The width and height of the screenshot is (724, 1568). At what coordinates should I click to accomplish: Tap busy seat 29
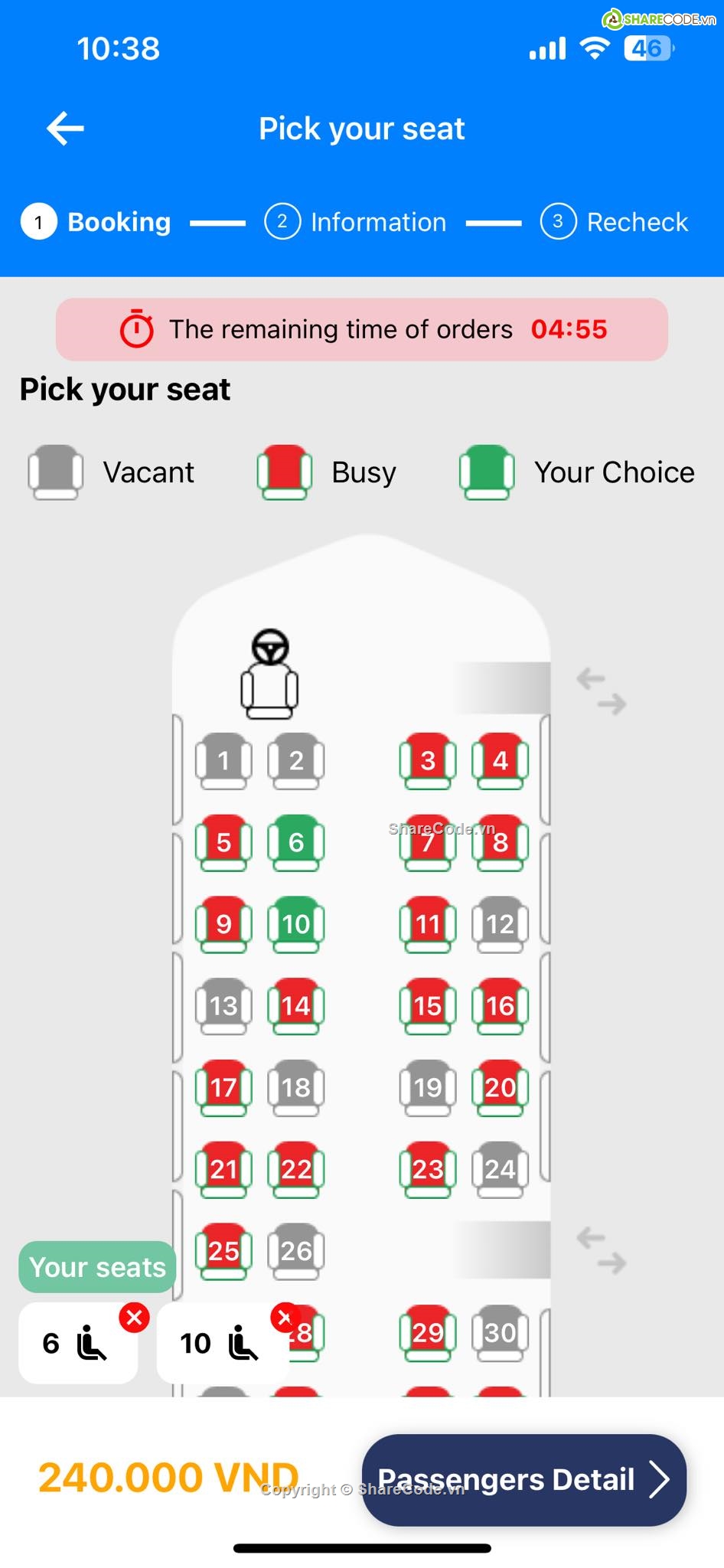pyautogui.click(x=428, y=1333)
